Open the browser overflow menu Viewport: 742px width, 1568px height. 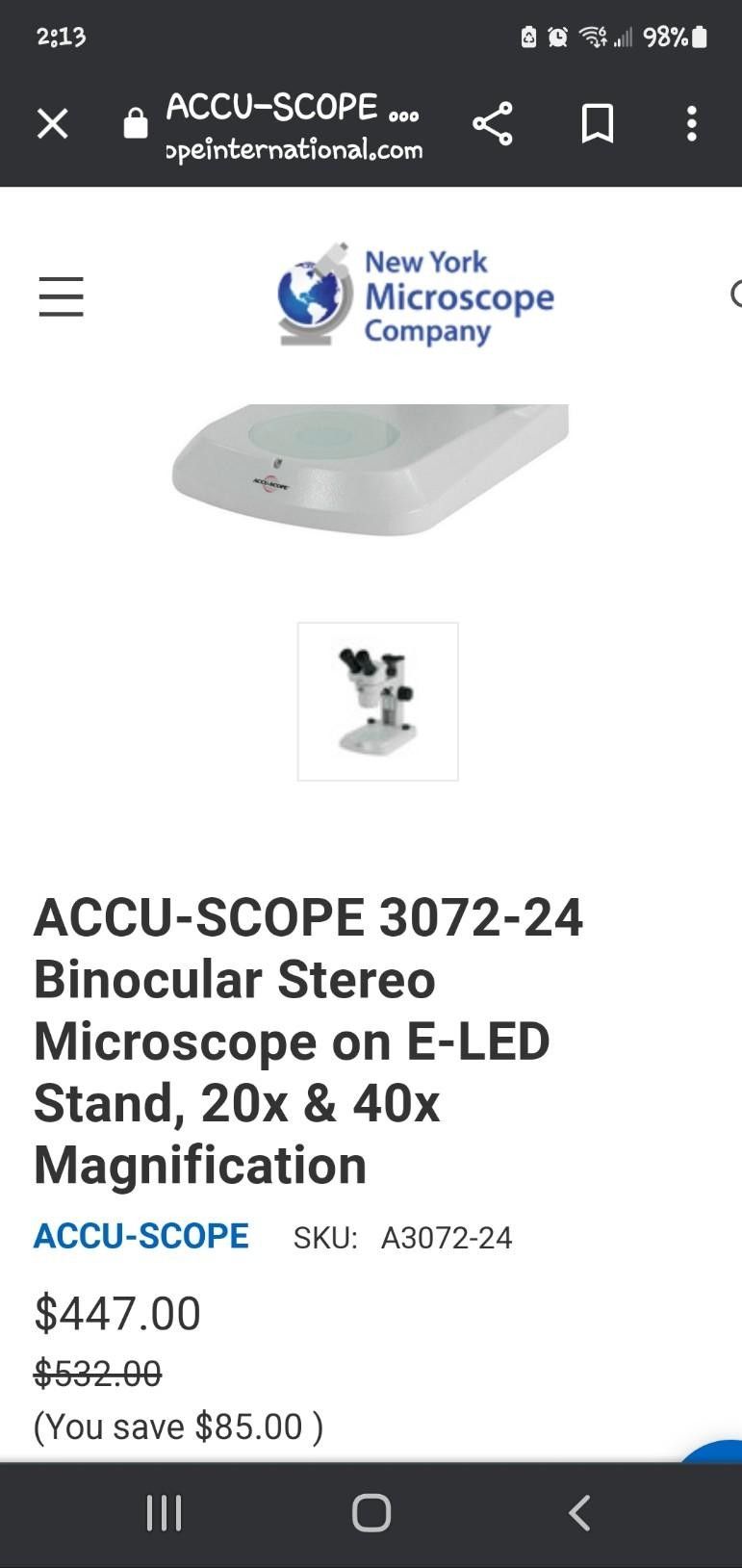pos(691,123)
